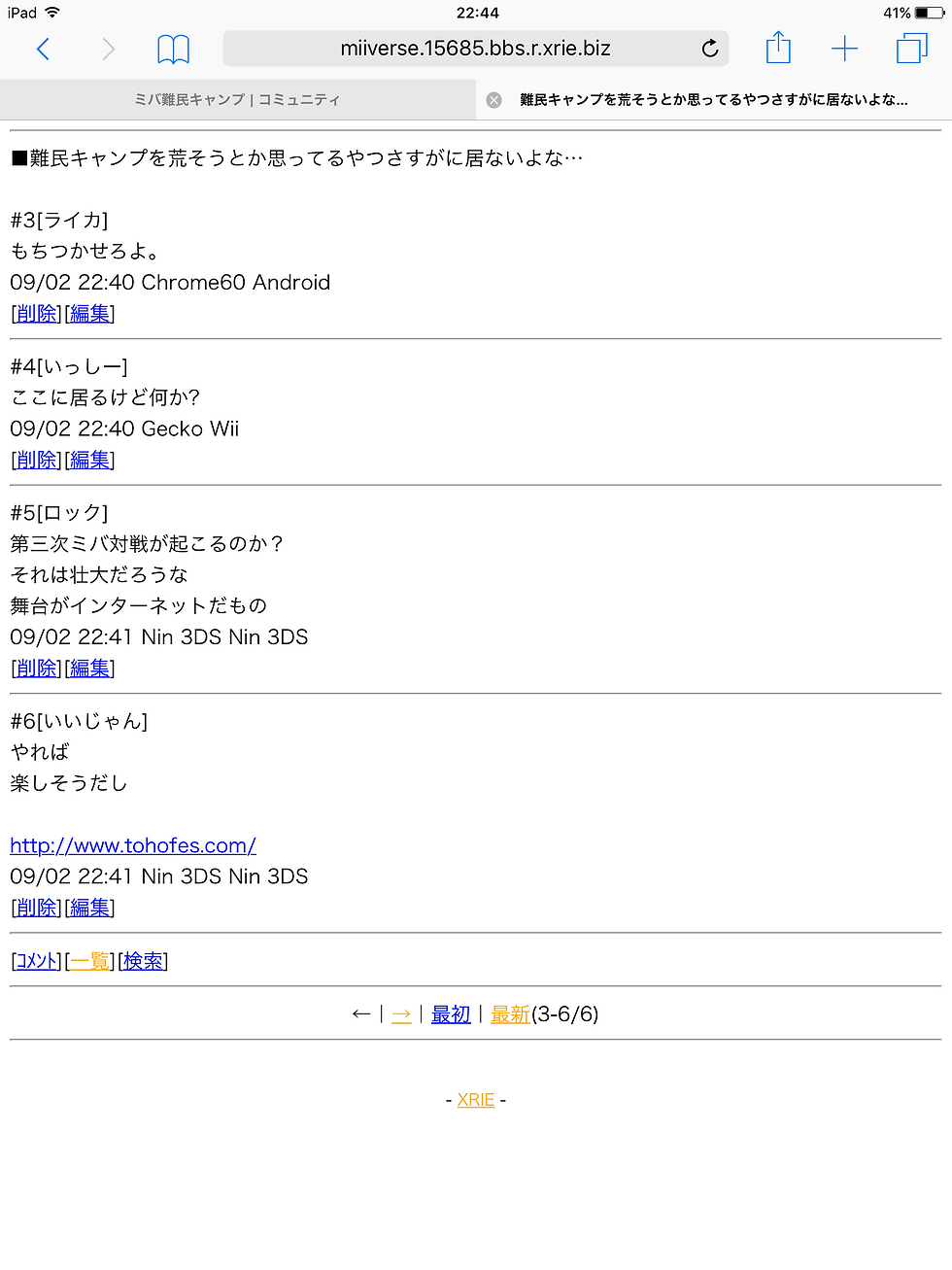The width and height of the screenshot is (952, 1270).
Task: Go back to the previous page
Action: point(43,49)
